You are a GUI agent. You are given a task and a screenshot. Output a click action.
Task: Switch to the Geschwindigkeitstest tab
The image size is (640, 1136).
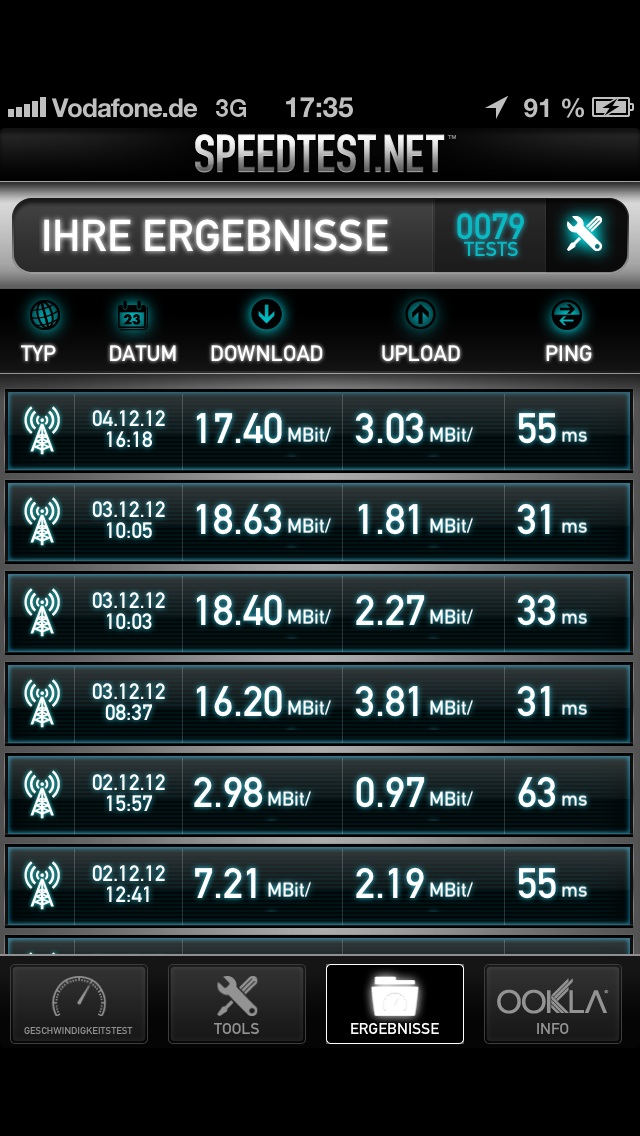(78, 1004)
